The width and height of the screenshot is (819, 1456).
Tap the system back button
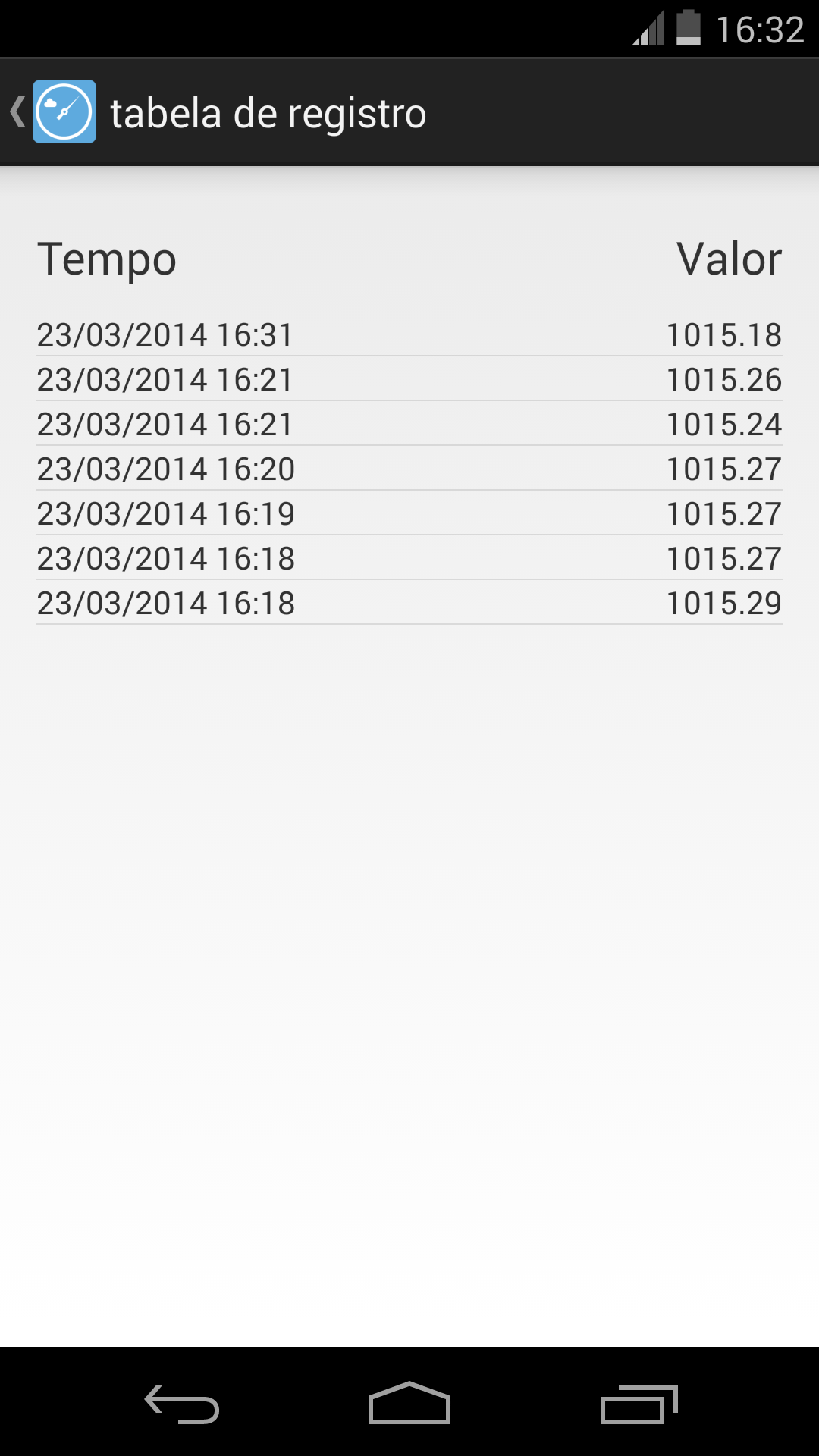[182, 1404]
